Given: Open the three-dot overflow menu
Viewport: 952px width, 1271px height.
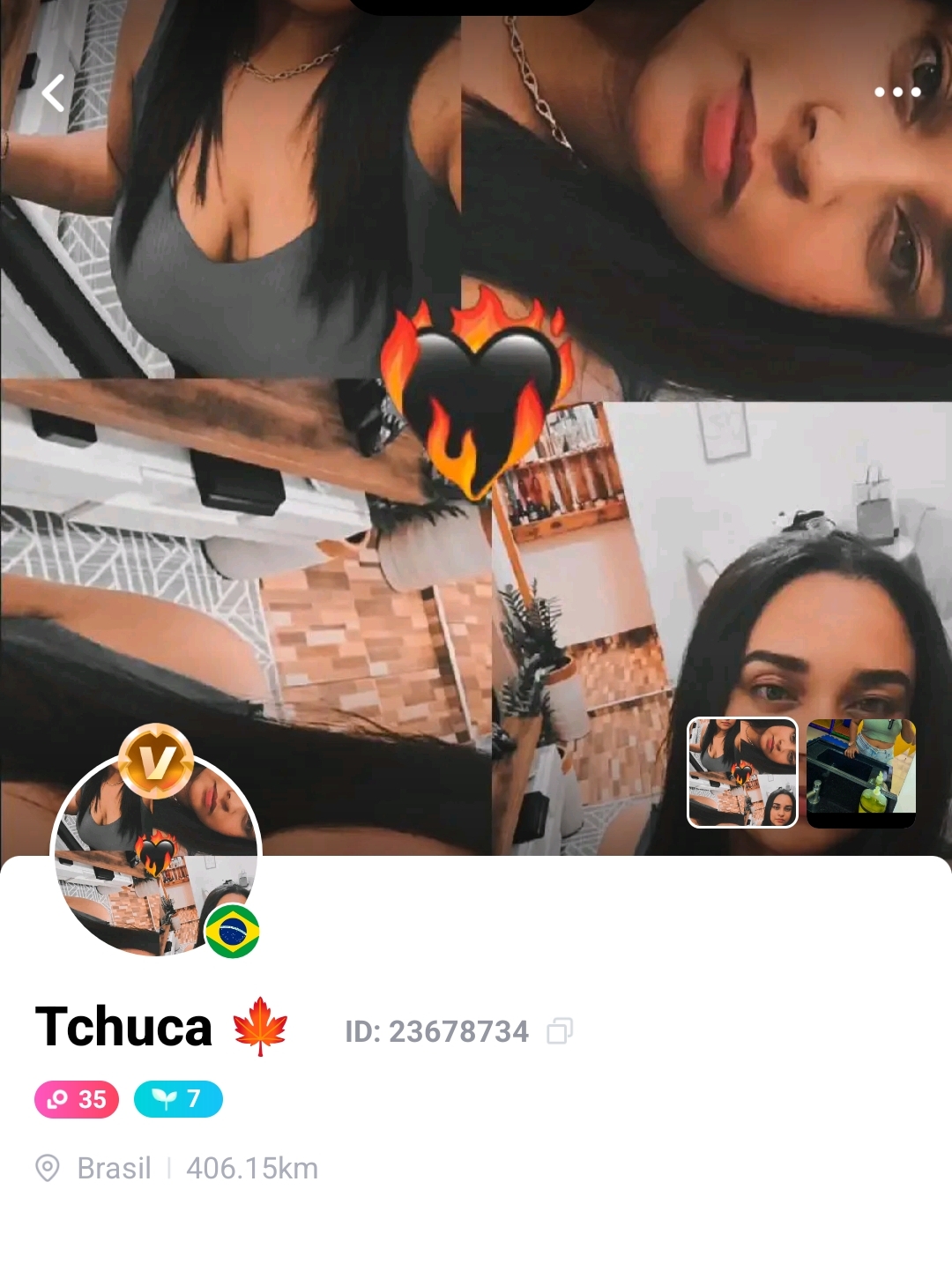Looking at the screenshot, I should 896,92.
